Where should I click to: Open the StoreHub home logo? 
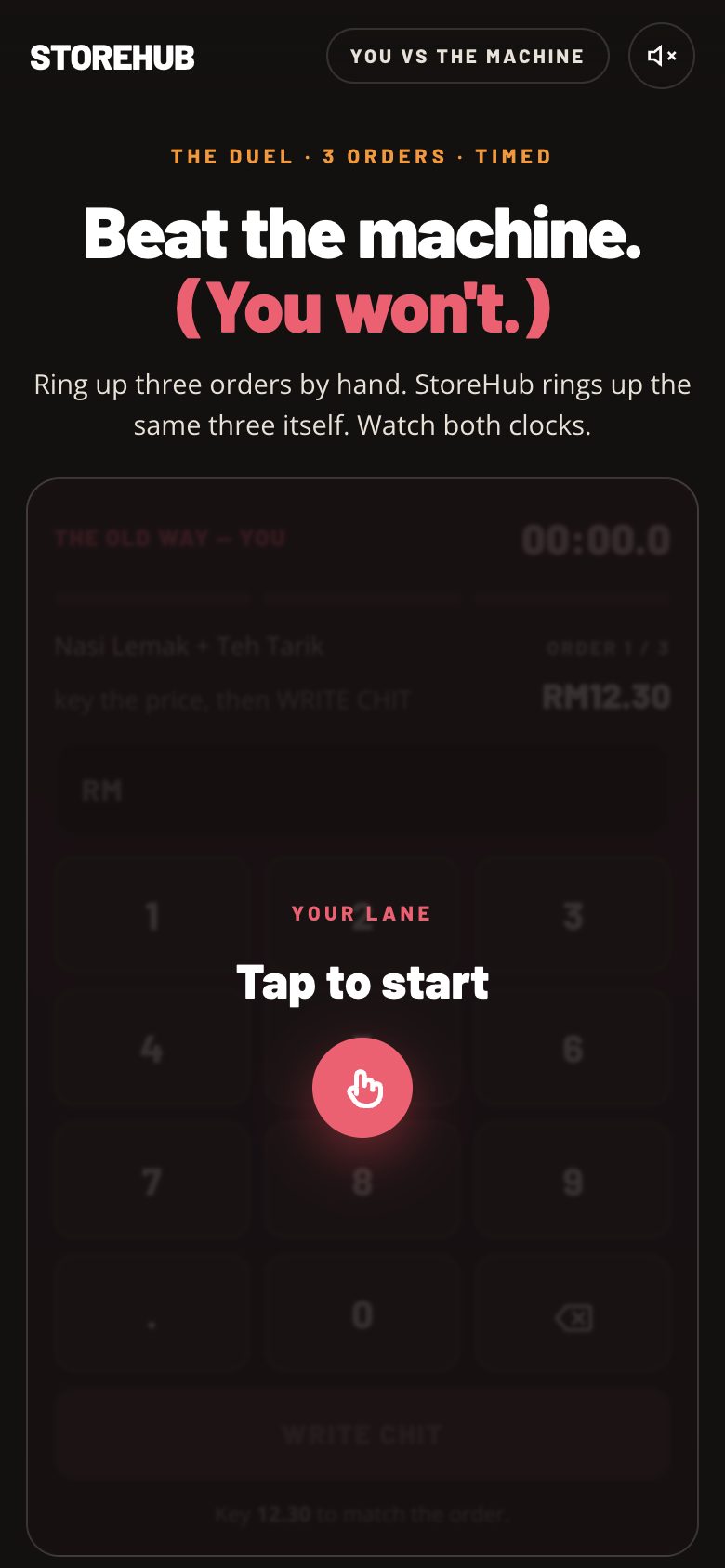tap(112, 58)
